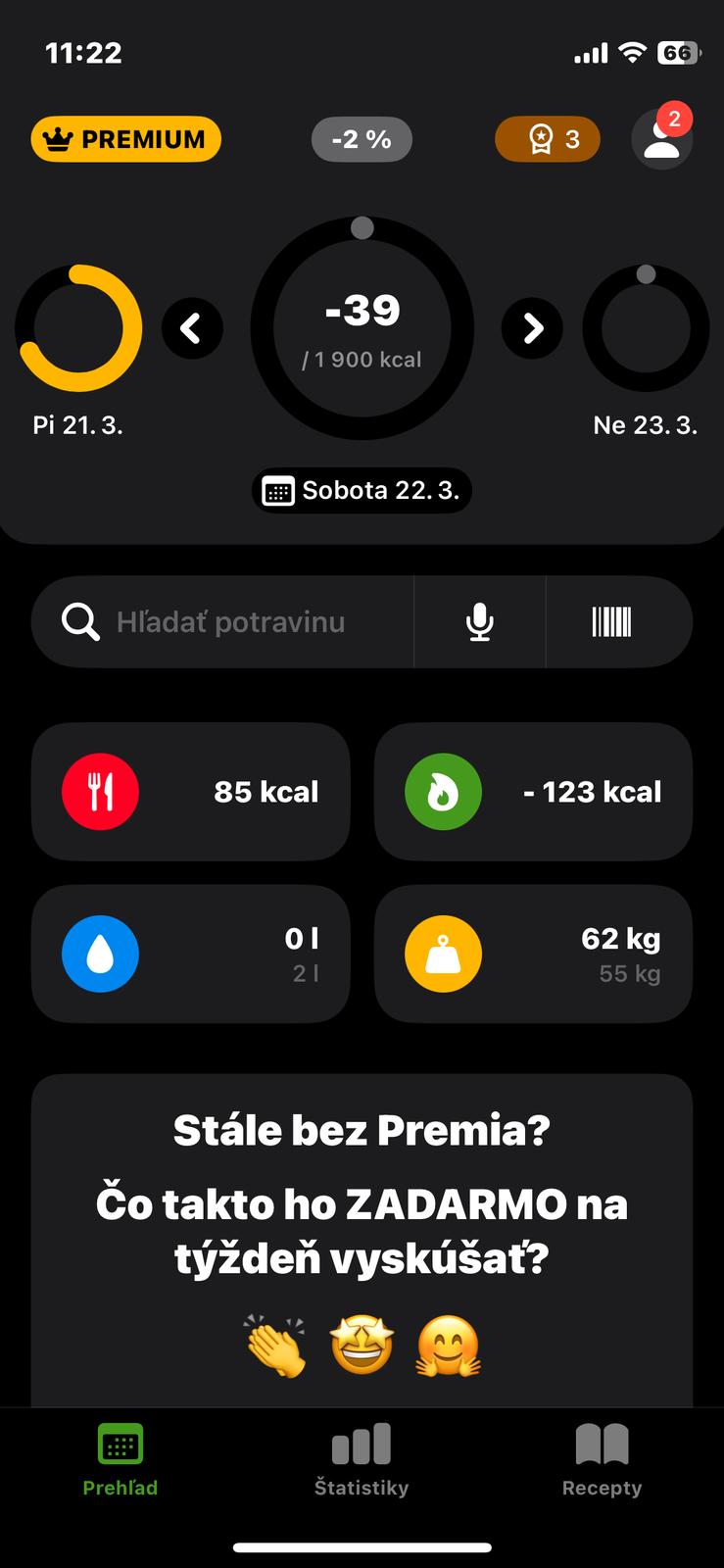Open the -2 % progress chip
This screenshot has height=1568, width=724.
[362, 139]
